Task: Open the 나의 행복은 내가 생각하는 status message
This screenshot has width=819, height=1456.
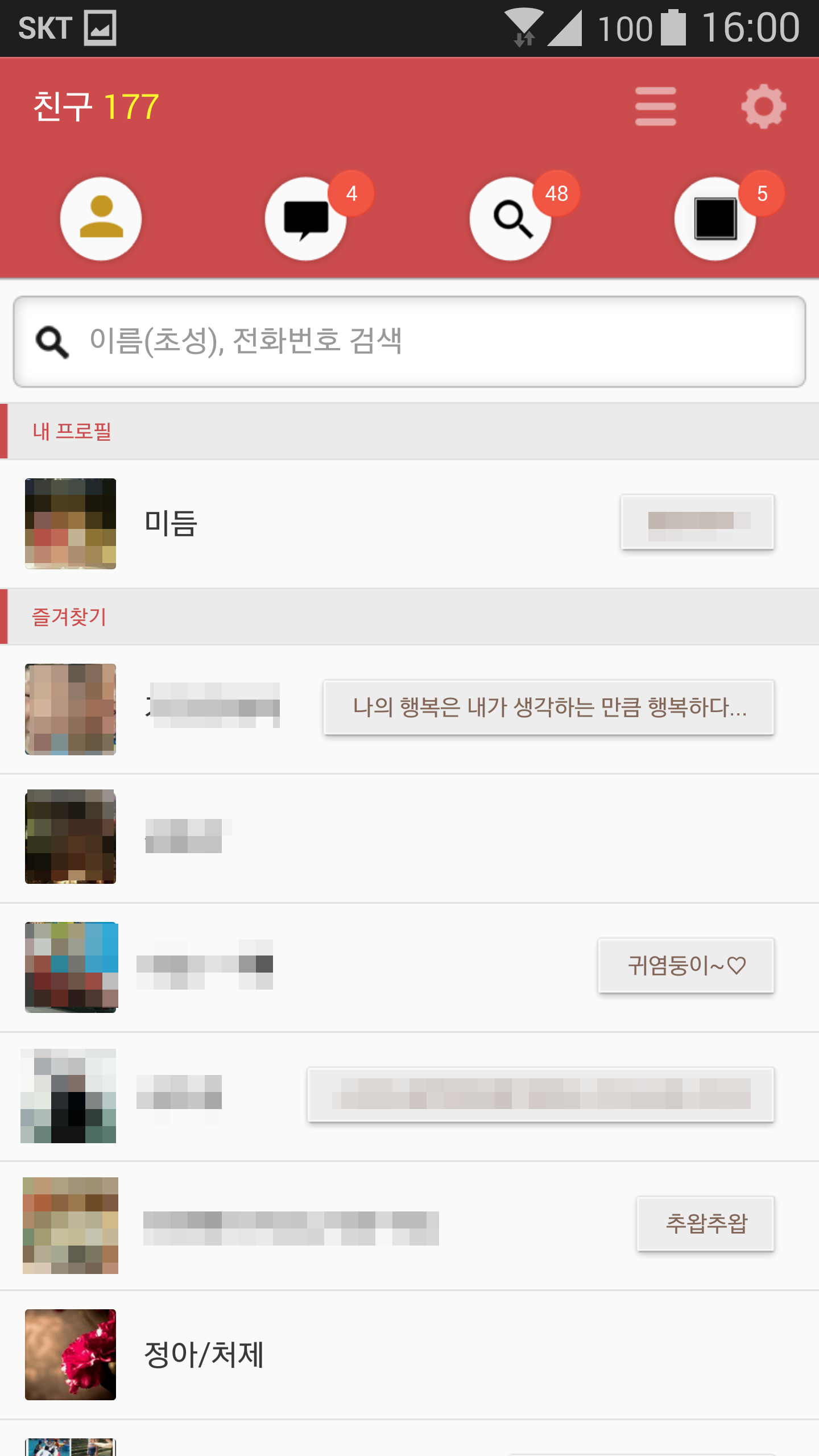Action: click(549, 707)
